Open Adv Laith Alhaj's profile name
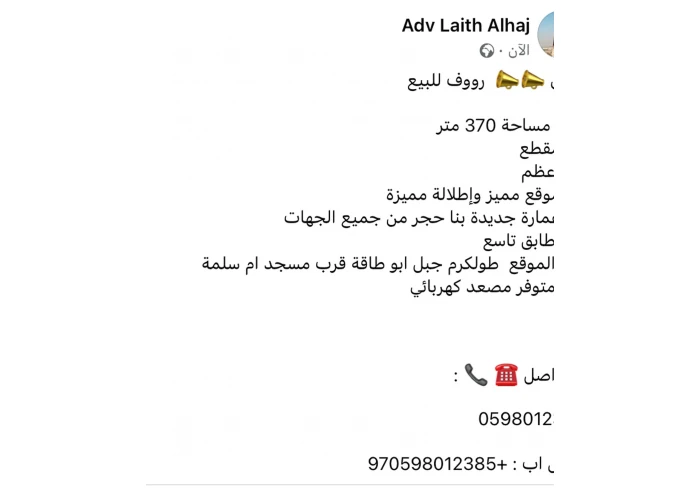This screenshot has width=700, height=490. 464,25
